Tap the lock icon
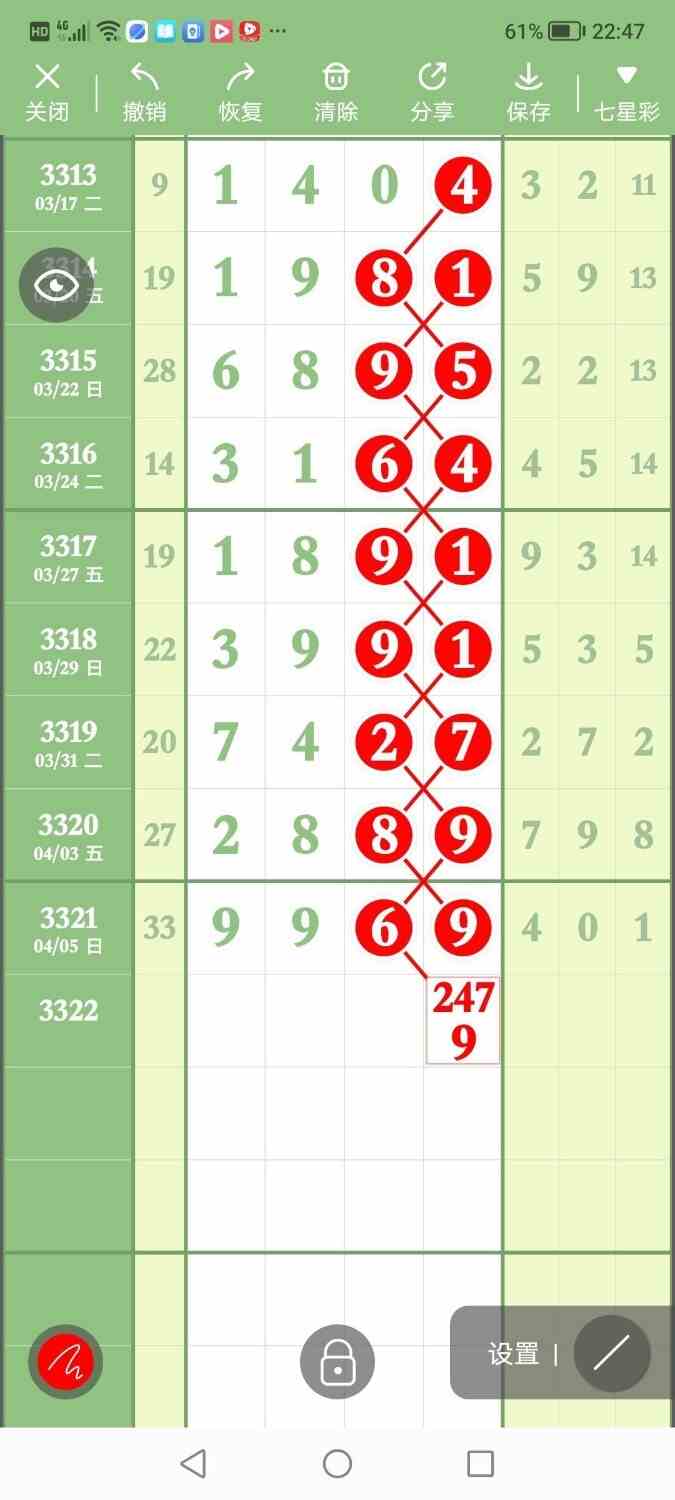Viewport: 675px width, 1500px height. (x=337, y=1361)
